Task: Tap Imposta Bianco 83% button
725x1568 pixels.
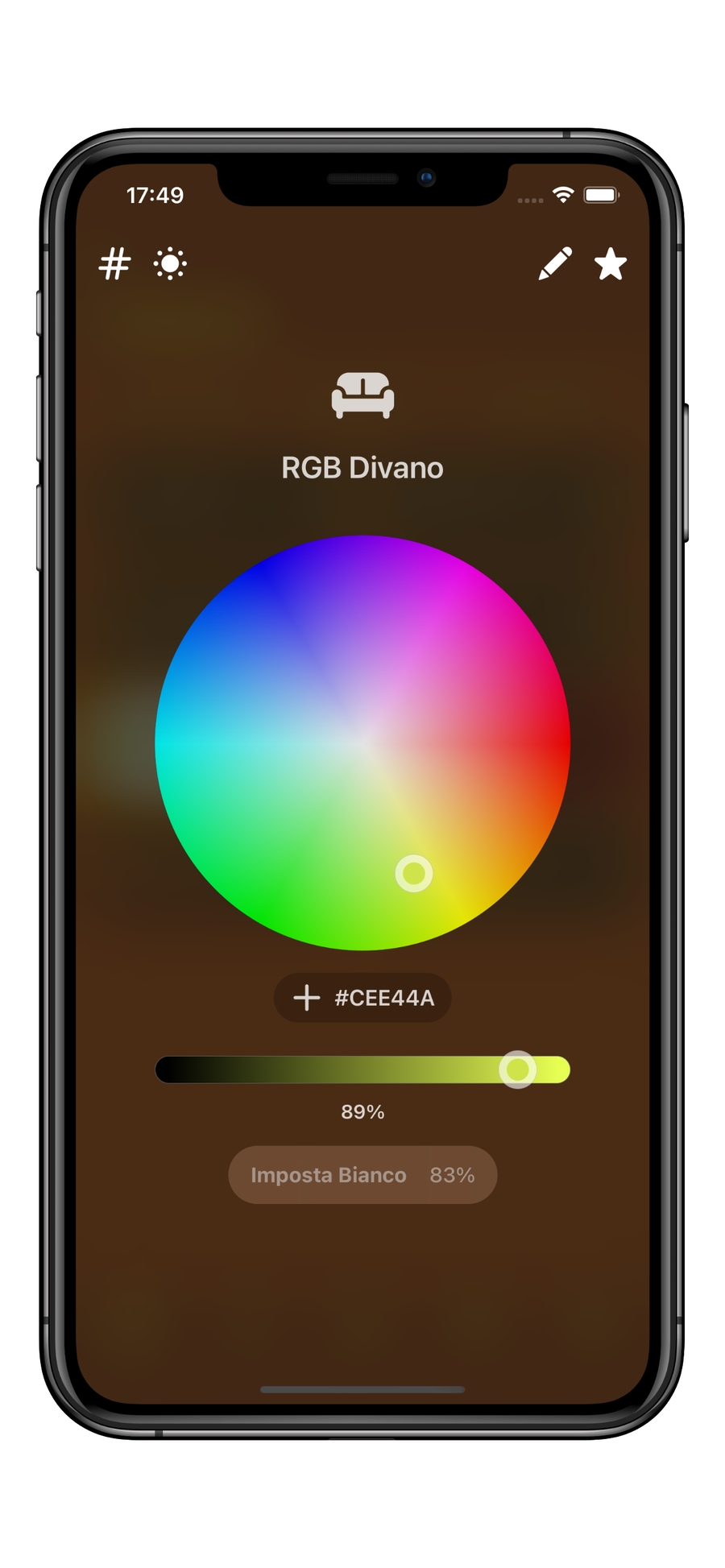Action: 362,1175
